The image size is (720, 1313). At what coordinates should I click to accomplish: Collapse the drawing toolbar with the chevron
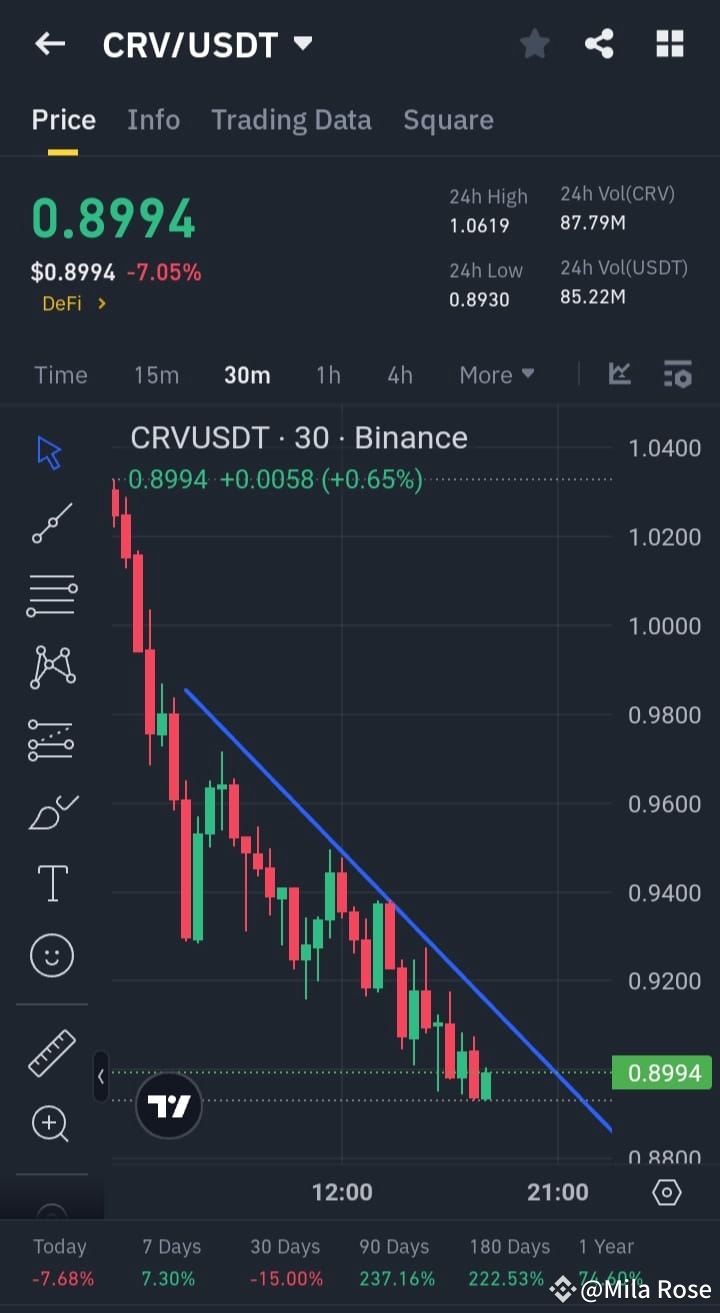click(x=101, y=1077)
